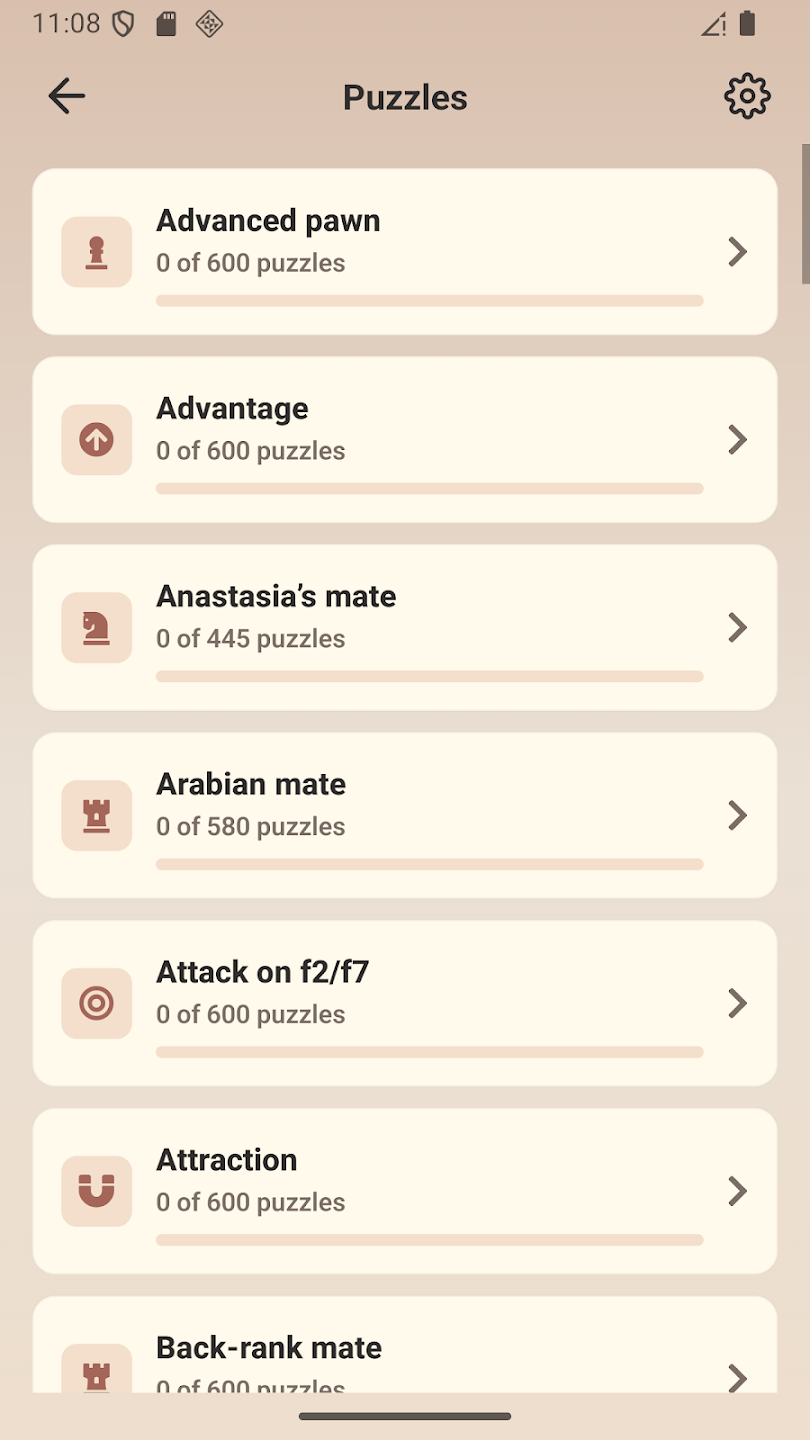Image resolution: width=810 pixels, height=1440 pixels.
Task: Select the Advantage puzzle category
Action: [x=405, y=439]
